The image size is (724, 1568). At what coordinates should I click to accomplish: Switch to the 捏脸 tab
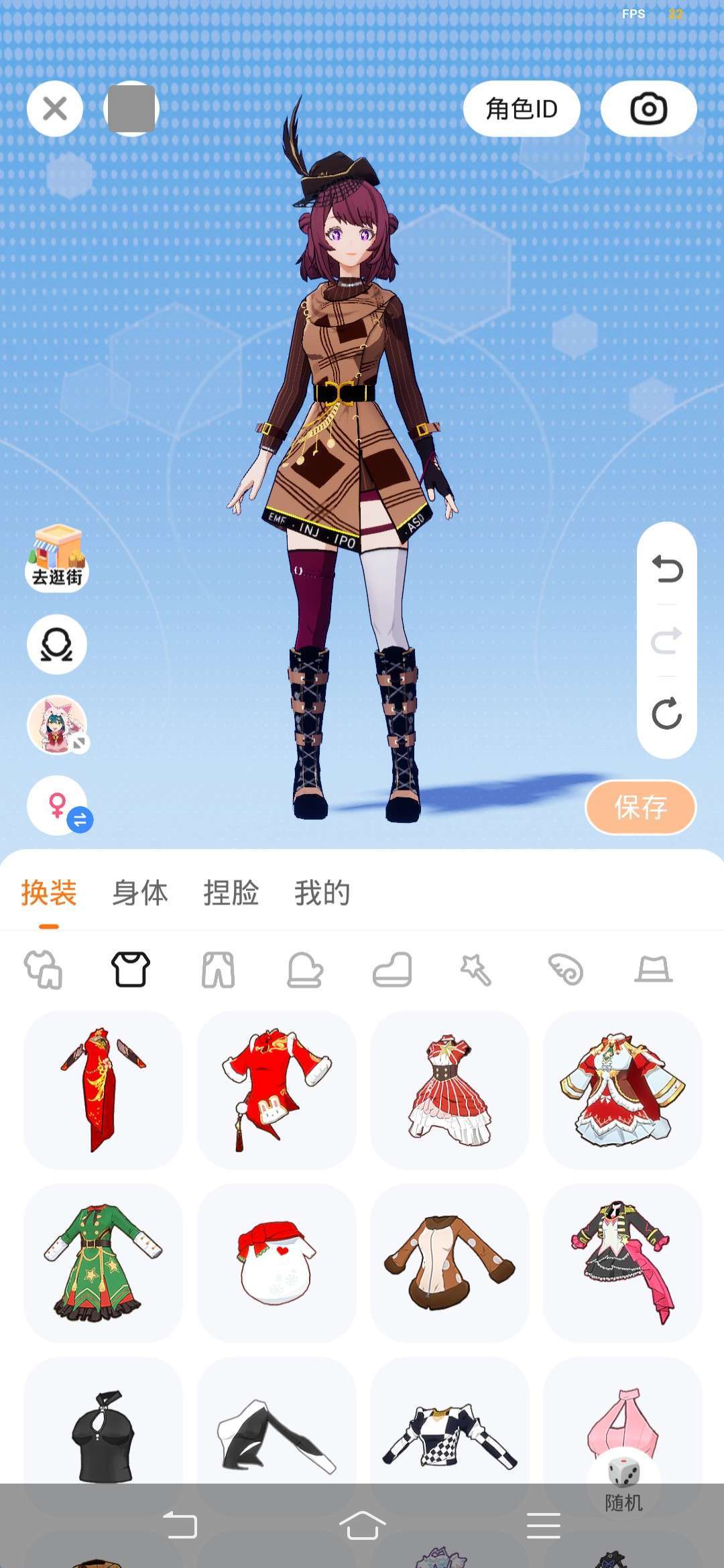pos(231,893)
